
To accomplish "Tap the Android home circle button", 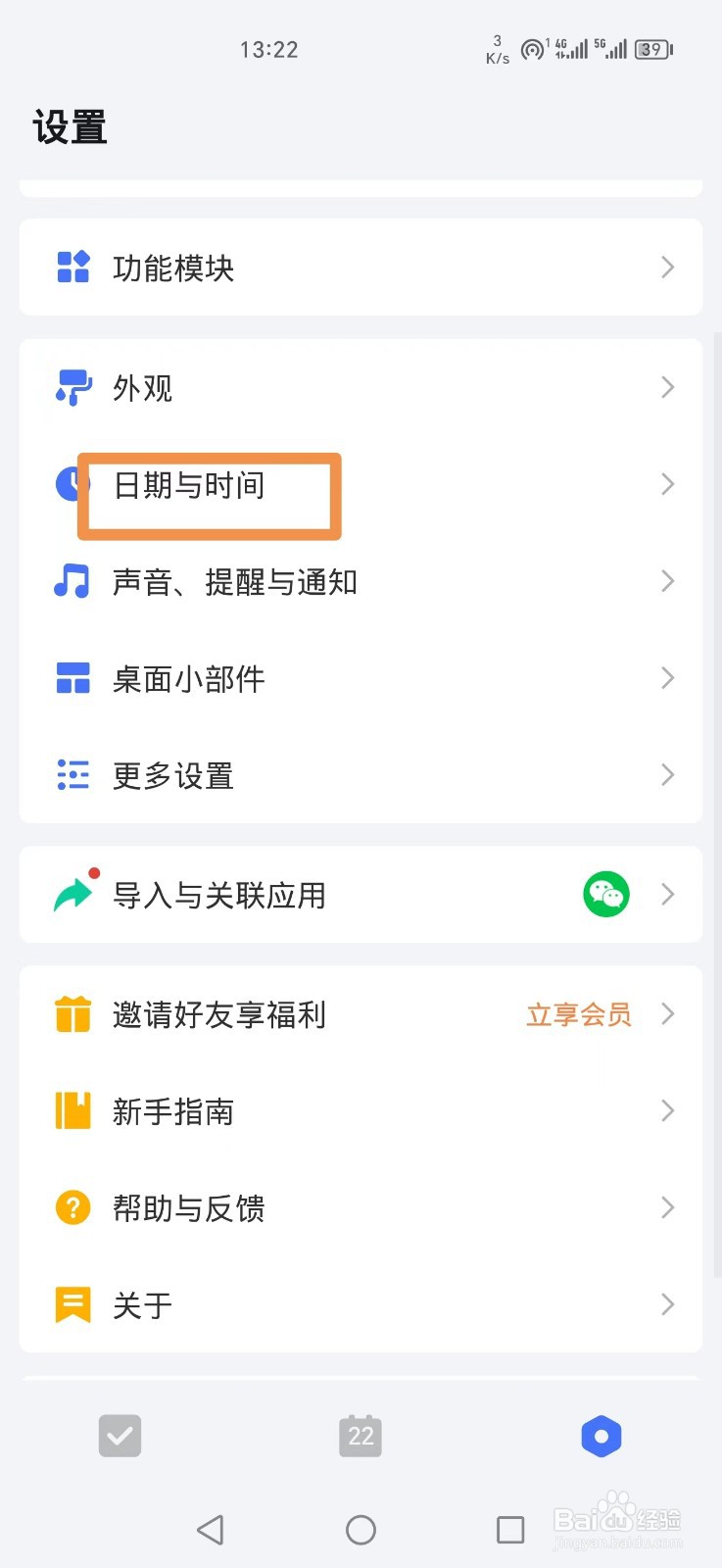I will (361, 1529).
